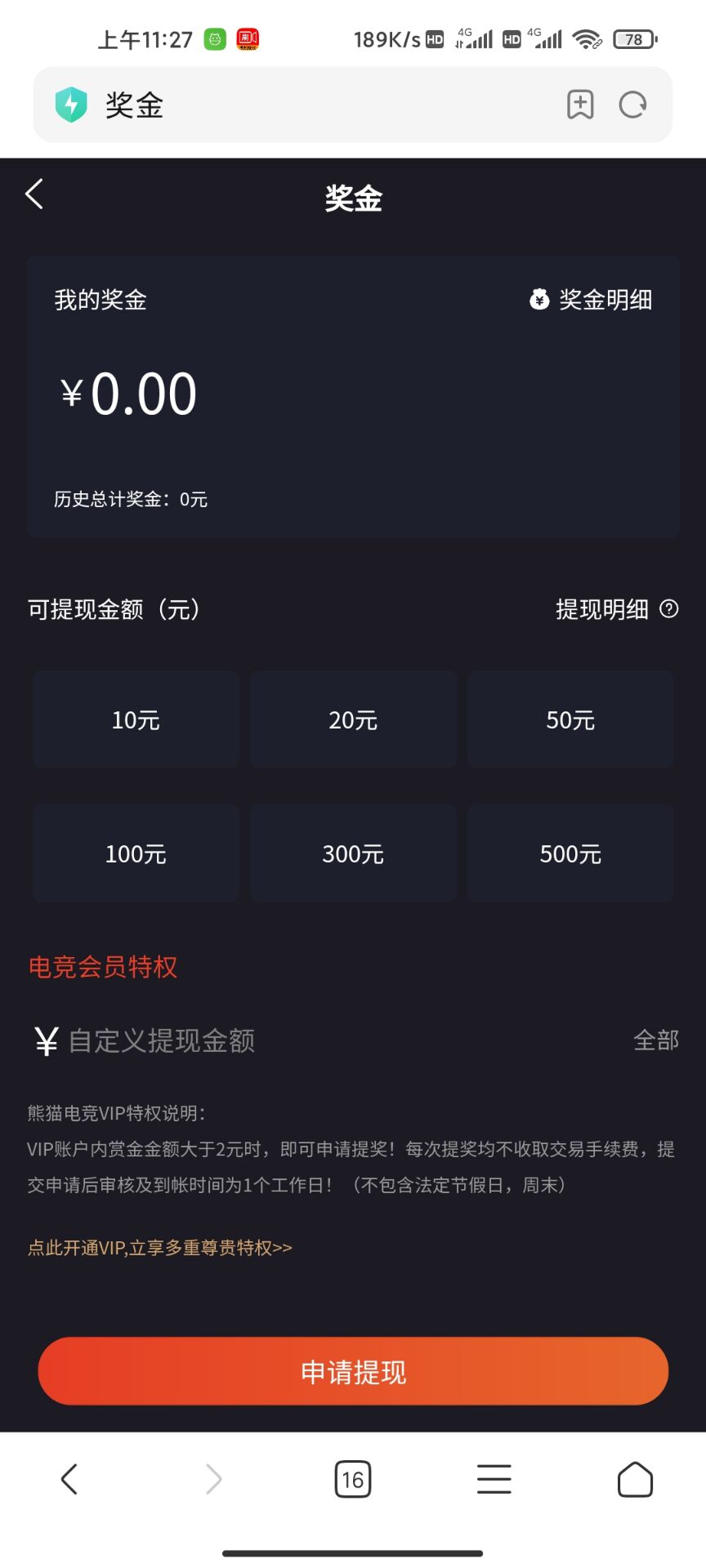706x1568 pixels.
Task: Pick the 300元 amount option
Action: (x=353, y=853)
